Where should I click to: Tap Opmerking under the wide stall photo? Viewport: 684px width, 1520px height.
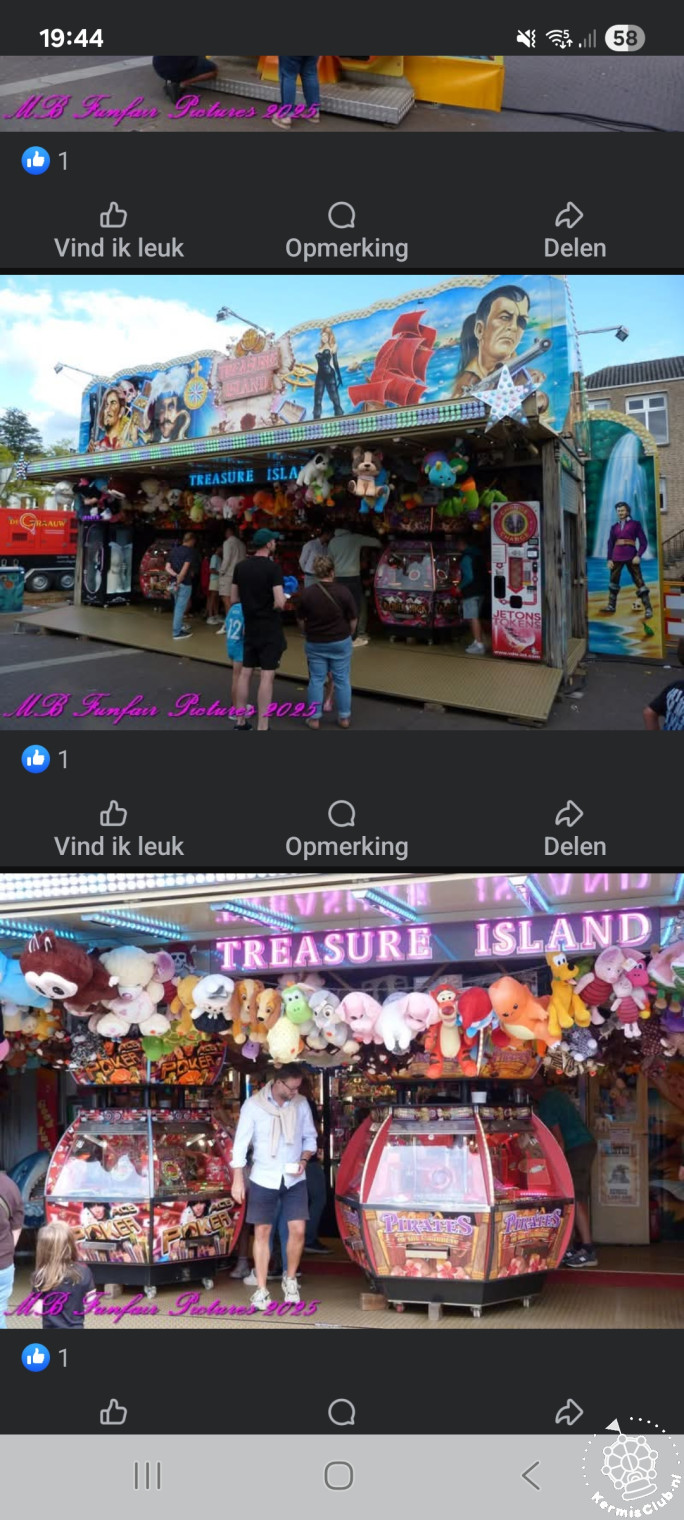pos(346,830)
